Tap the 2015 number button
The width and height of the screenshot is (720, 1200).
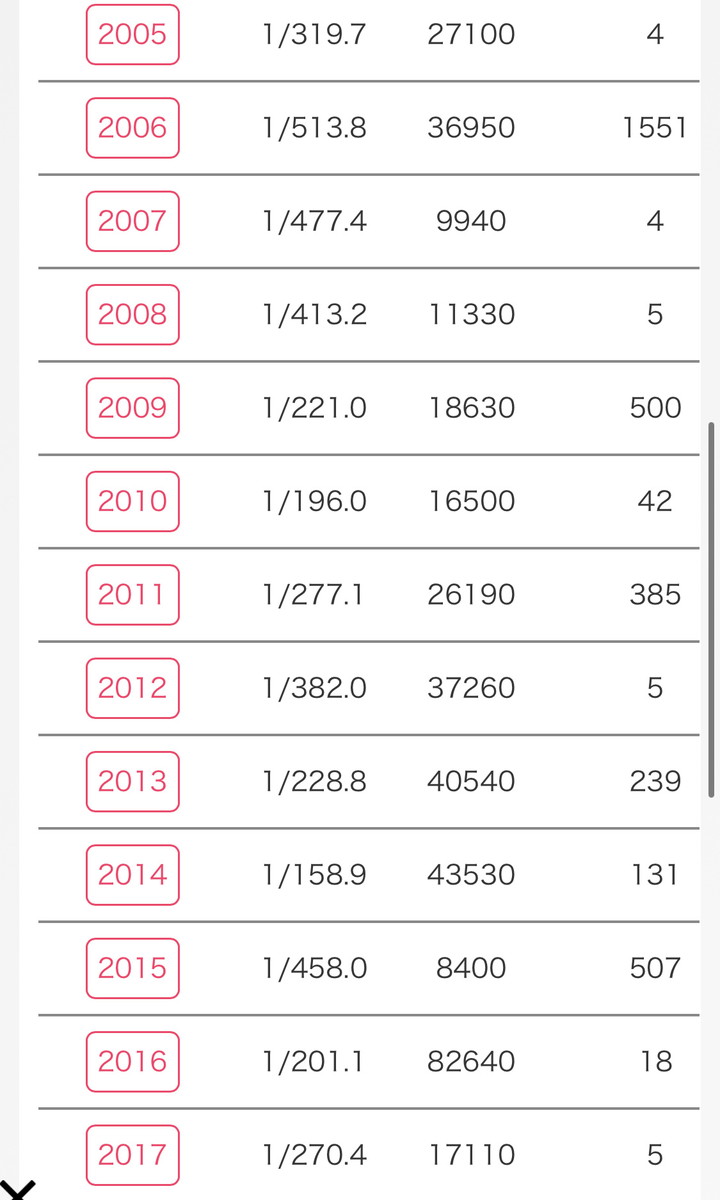click(x=132, y=968)
